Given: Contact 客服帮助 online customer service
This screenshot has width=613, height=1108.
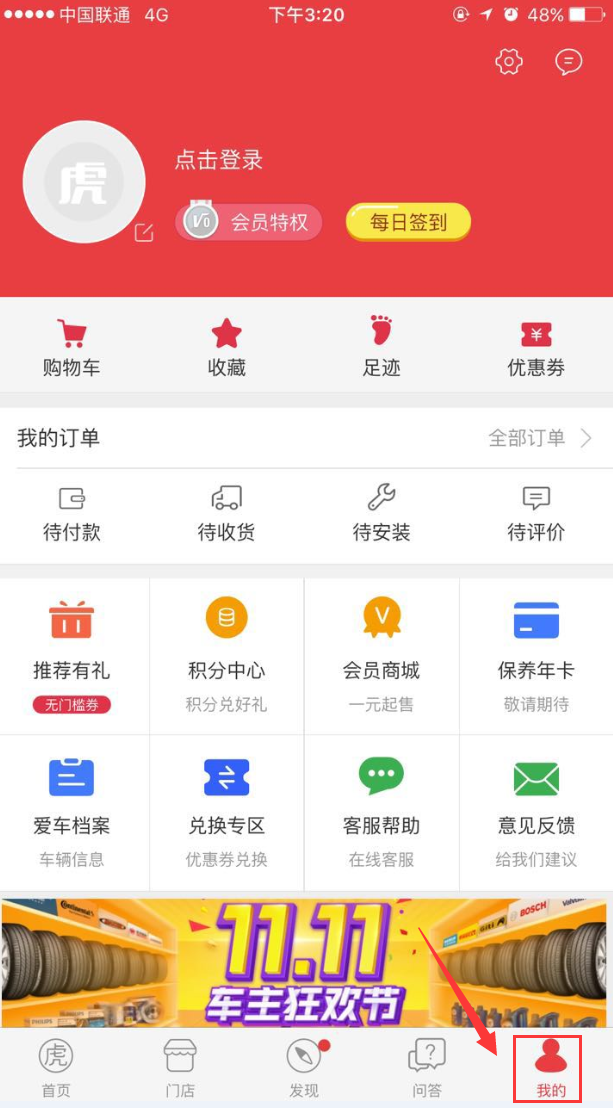Looking at the screenshot, I should pyautogui.click(x=381, y=810).
